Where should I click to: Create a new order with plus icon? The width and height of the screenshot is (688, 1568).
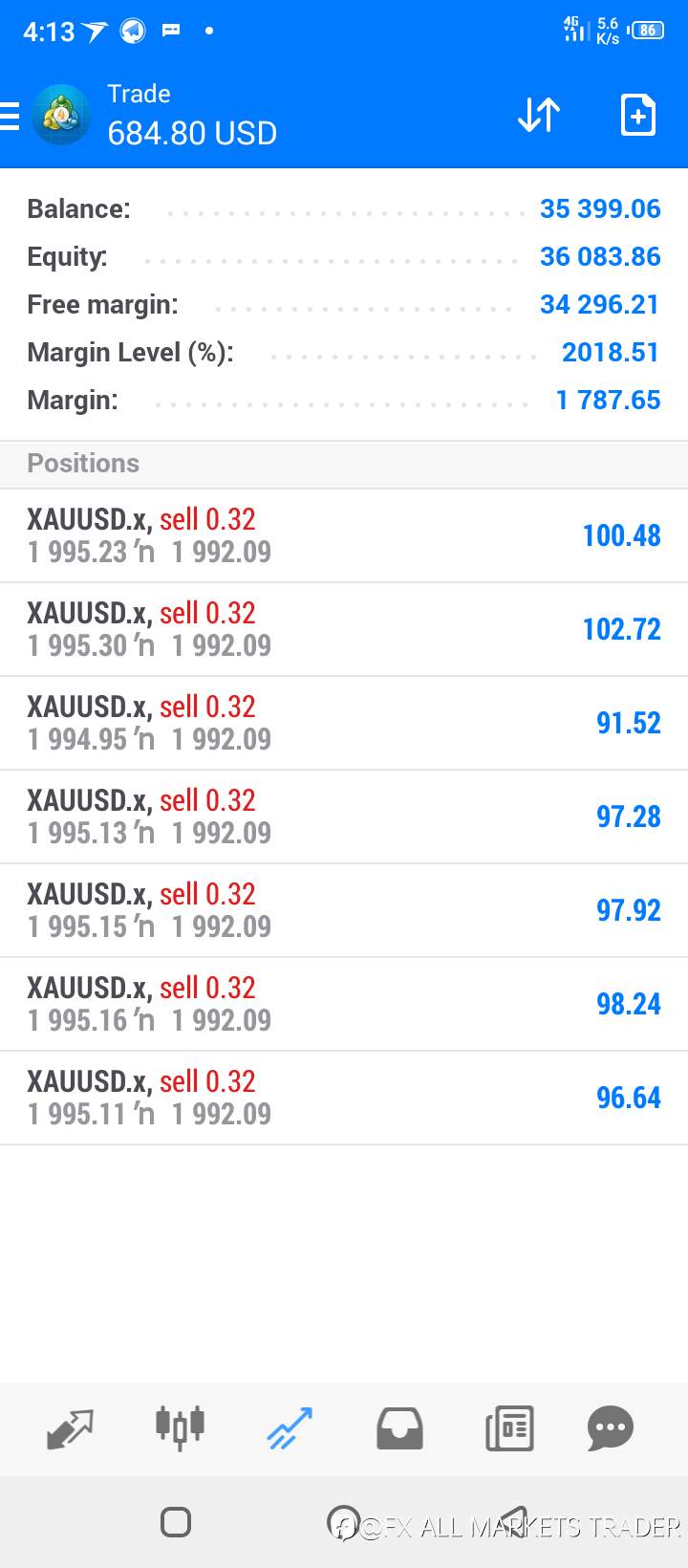pos(637,116)
